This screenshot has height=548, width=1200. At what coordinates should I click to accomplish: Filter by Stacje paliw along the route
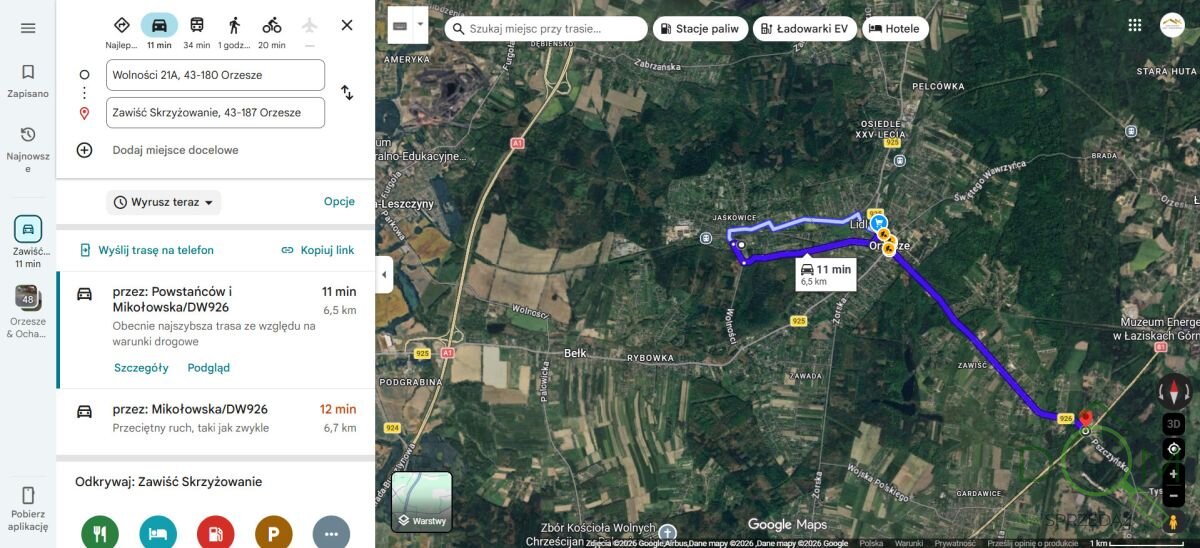[698, 29]
